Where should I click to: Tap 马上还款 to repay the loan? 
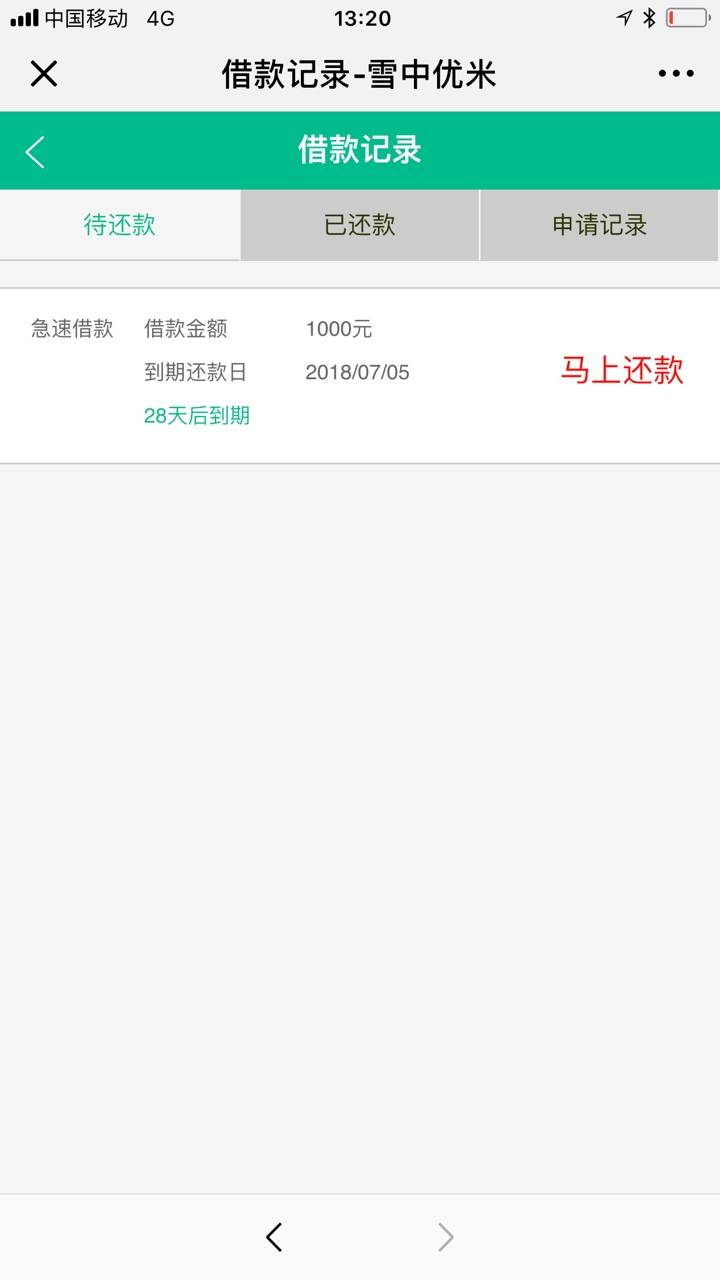(x=622, y=371)
